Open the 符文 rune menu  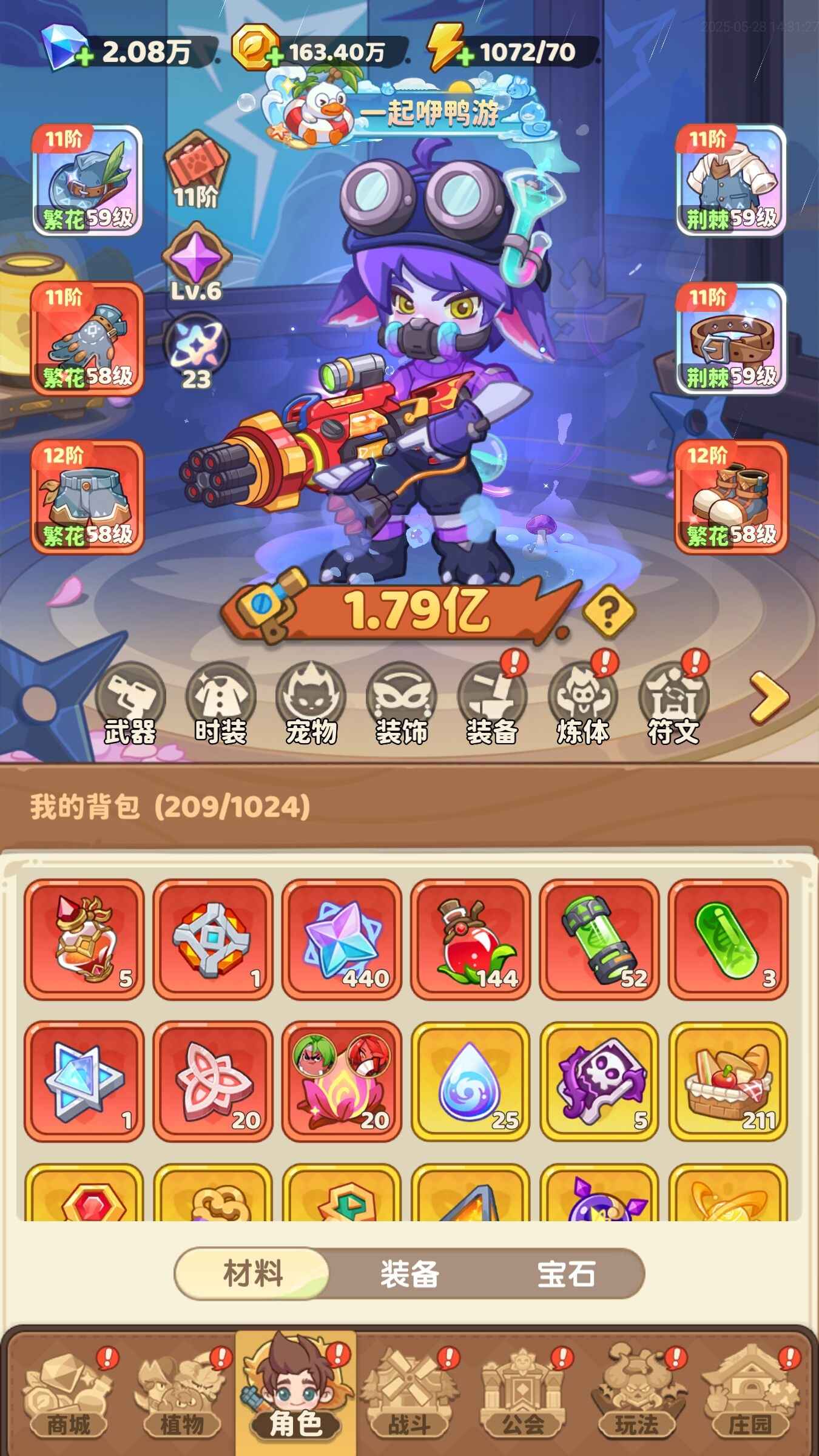673,704
